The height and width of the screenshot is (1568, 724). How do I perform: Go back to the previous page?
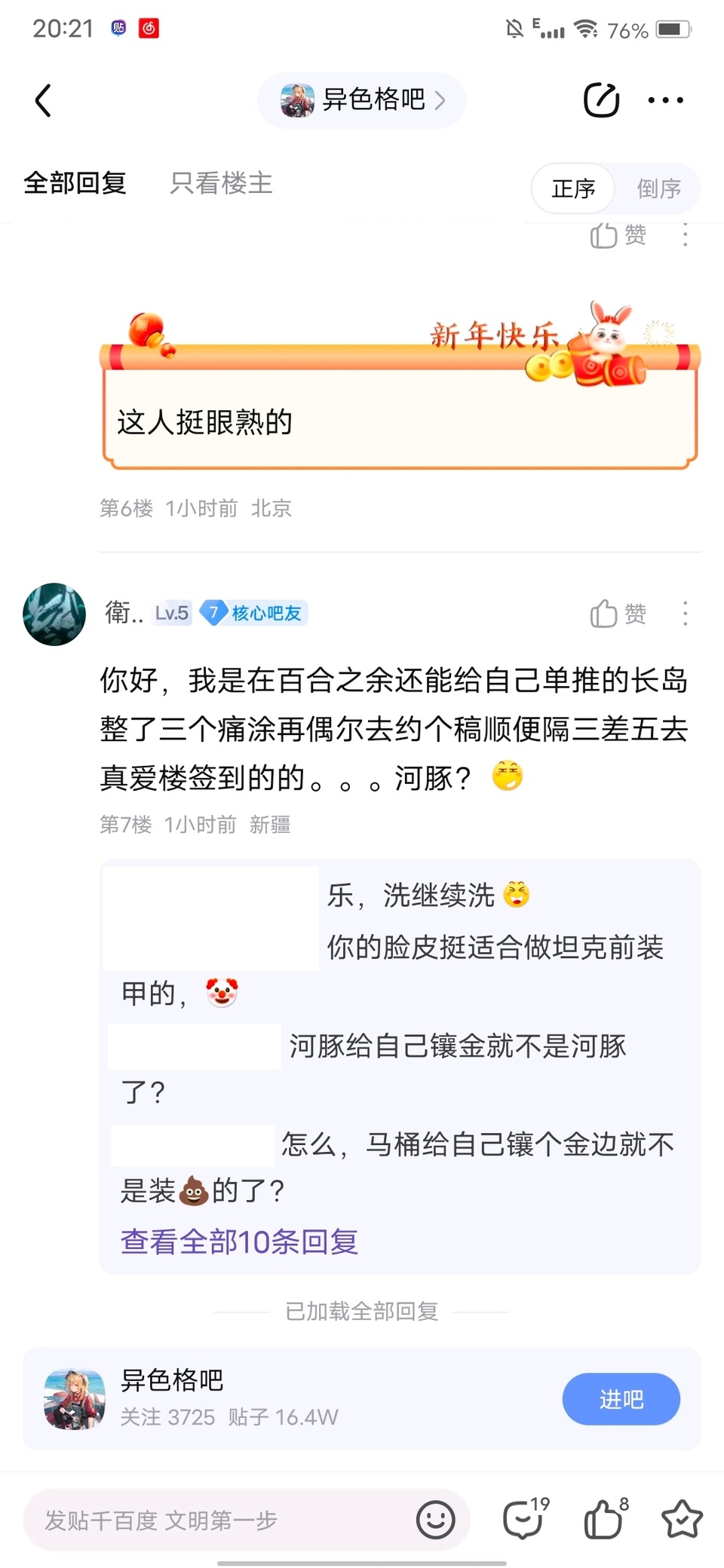[x=44, y=100]
